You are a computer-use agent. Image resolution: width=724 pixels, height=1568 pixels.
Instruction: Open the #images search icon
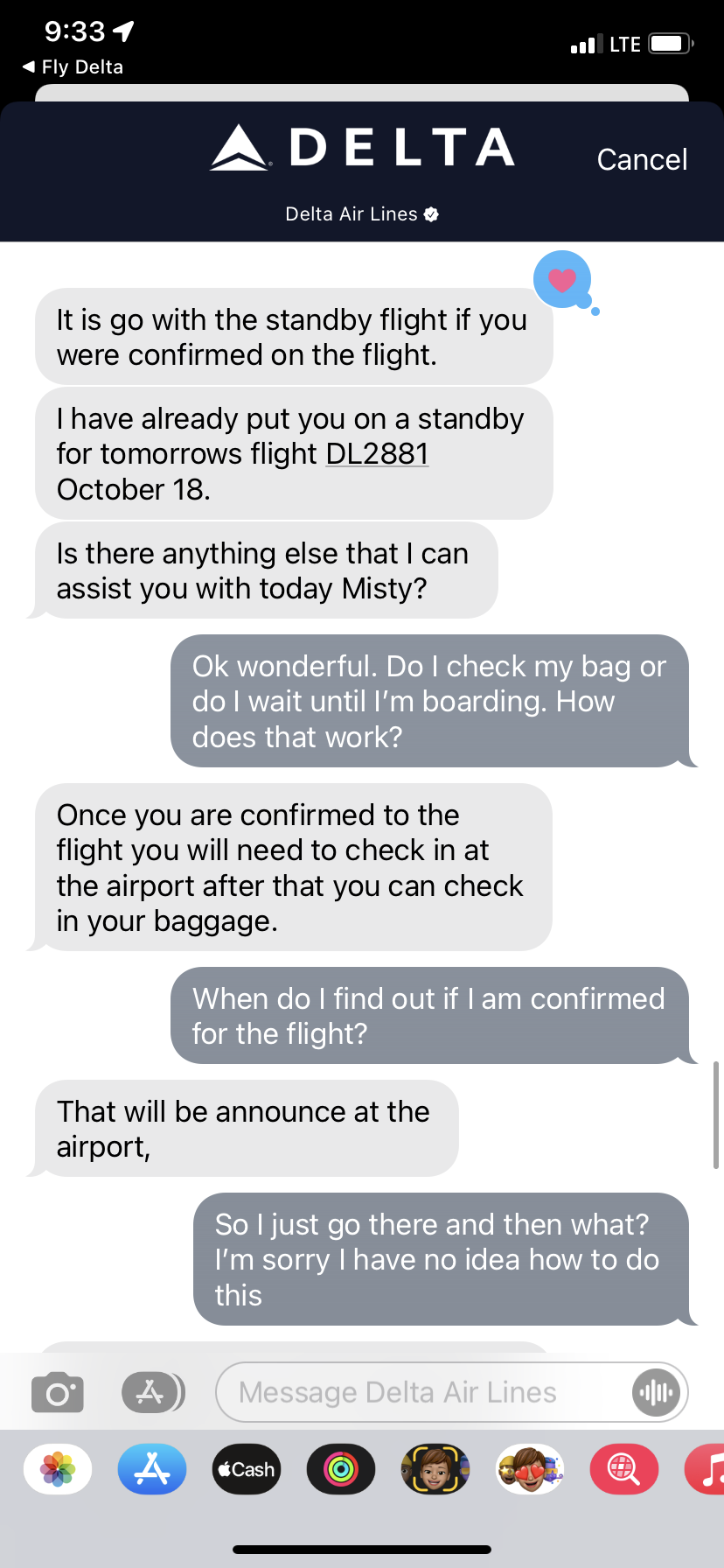[623, 1468]
